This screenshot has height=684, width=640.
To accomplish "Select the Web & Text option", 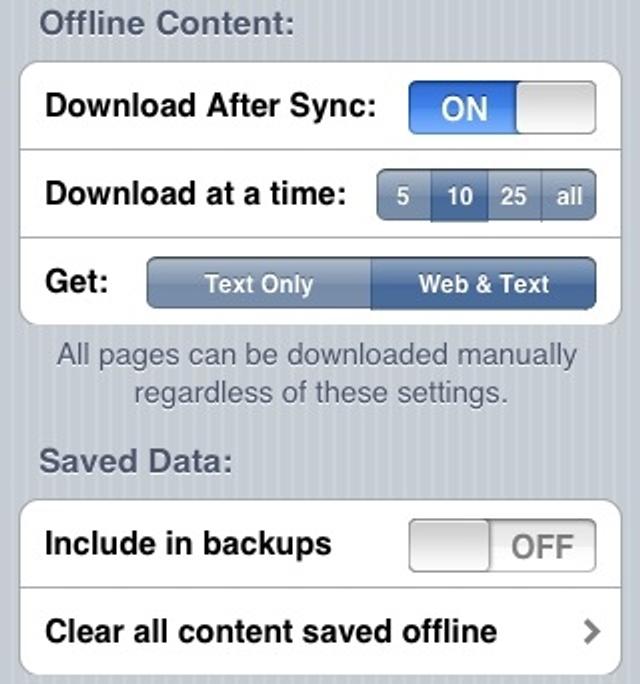I will [x=484, y=284].
